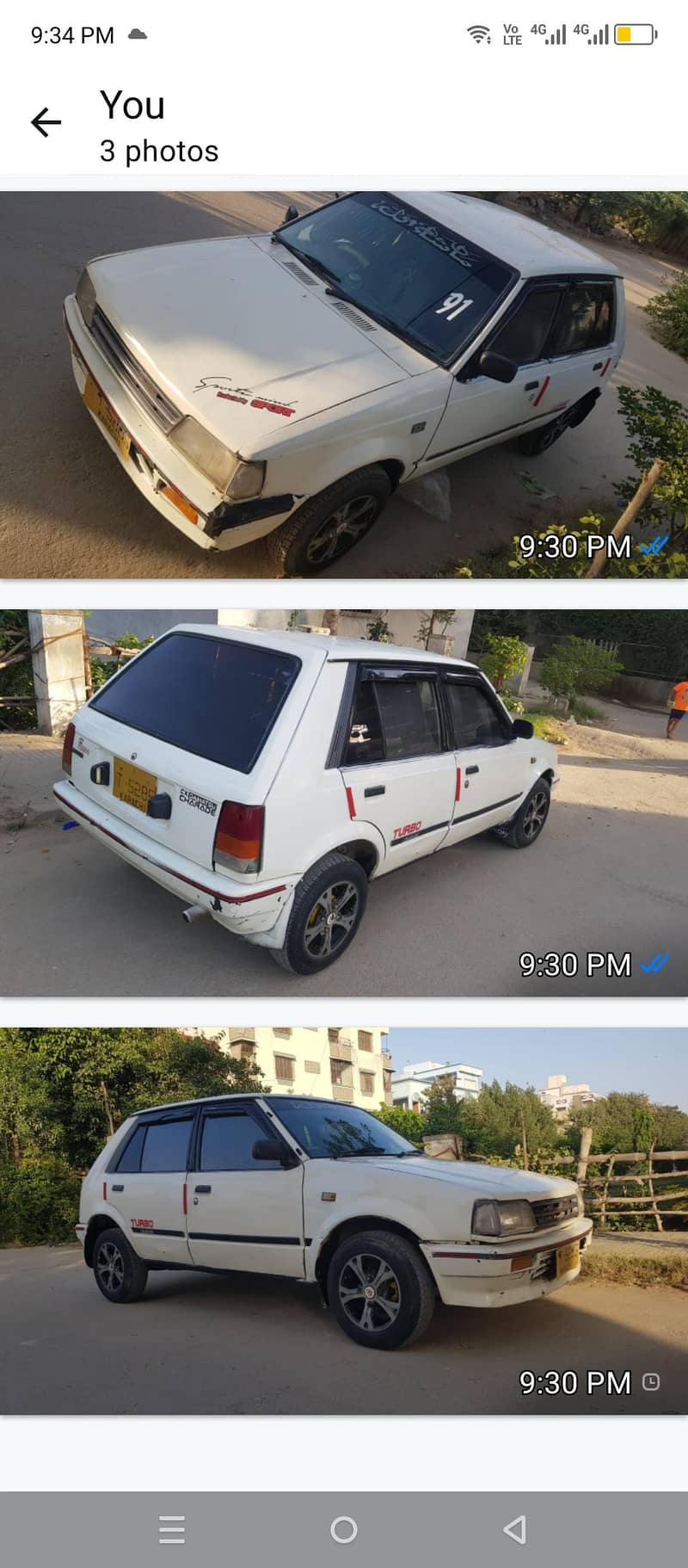Open the front-view photo with 91 windshield sticker
Screen dimensions: 688x1568
344,384
